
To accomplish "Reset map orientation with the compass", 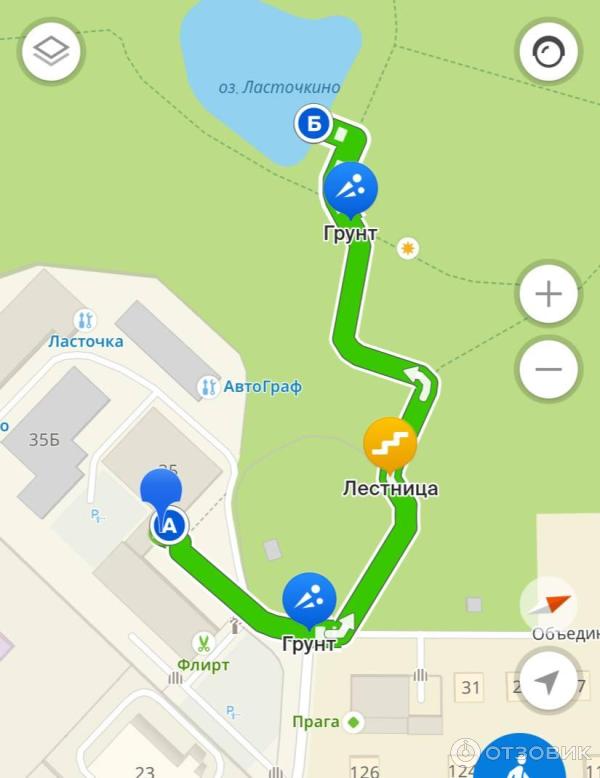I will 549,606.
